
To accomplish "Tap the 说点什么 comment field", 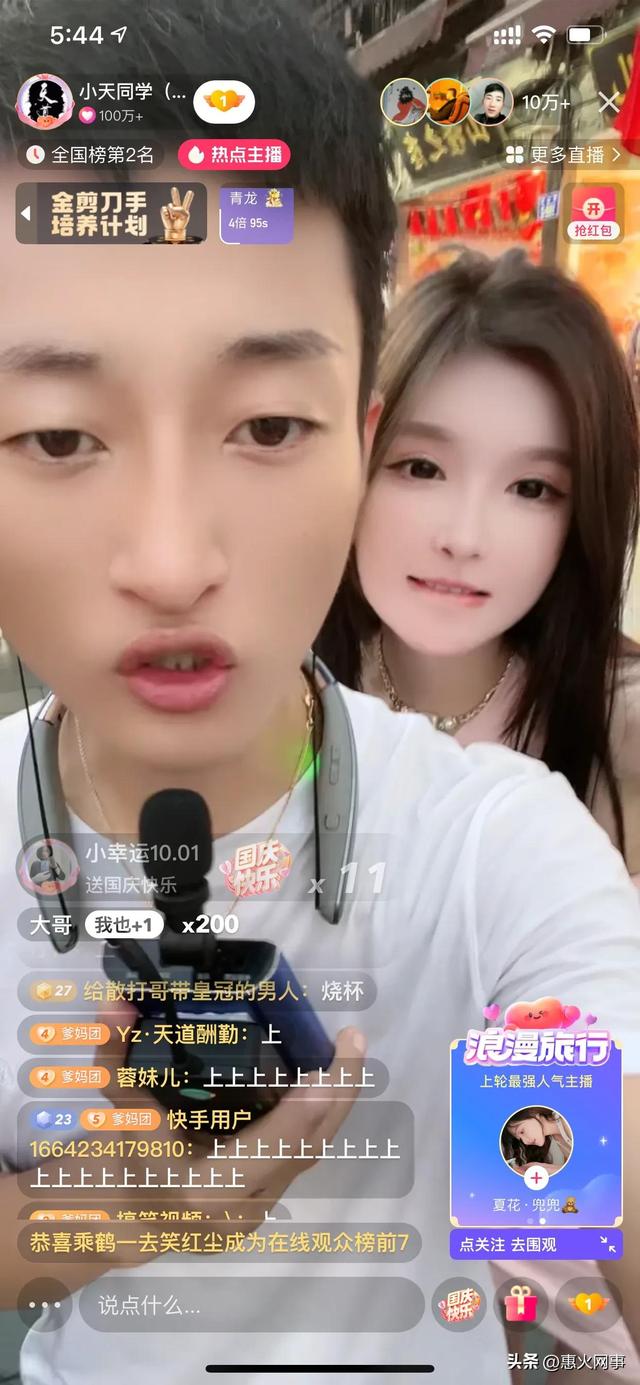I will pyautogui.click(x=250, y=1305).
